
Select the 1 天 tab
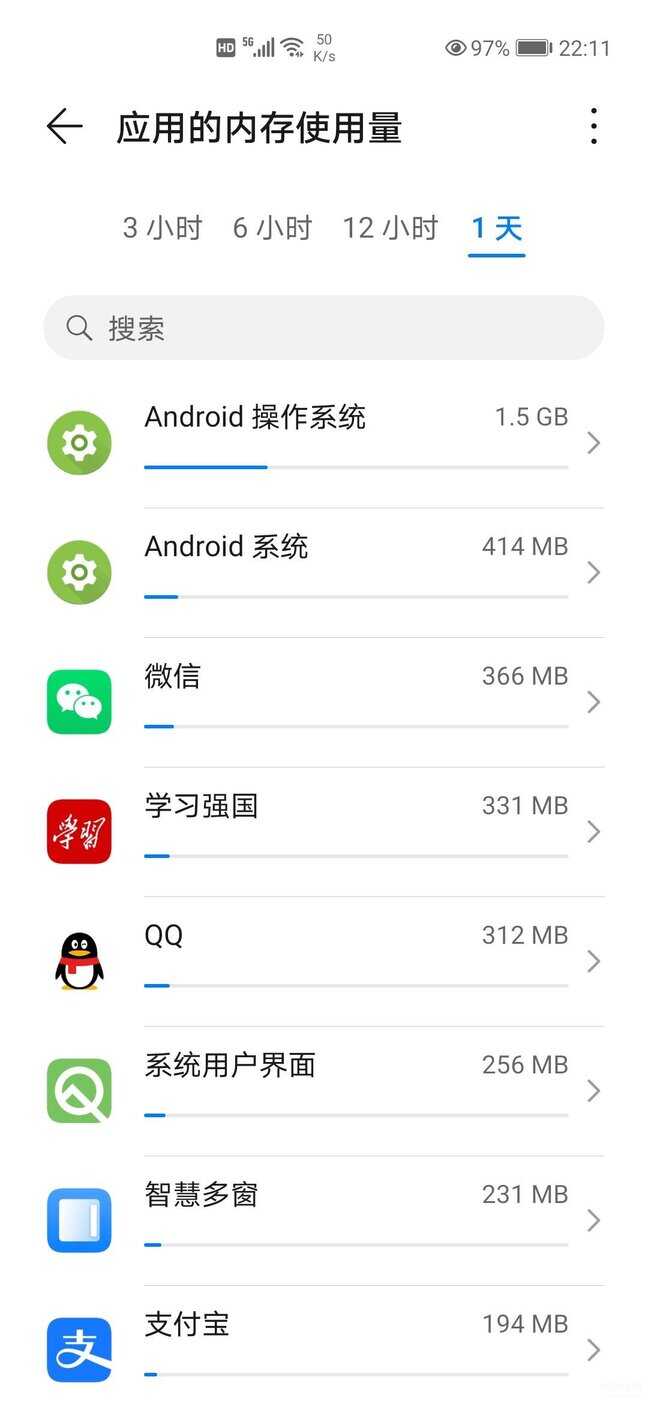[497, 228]
